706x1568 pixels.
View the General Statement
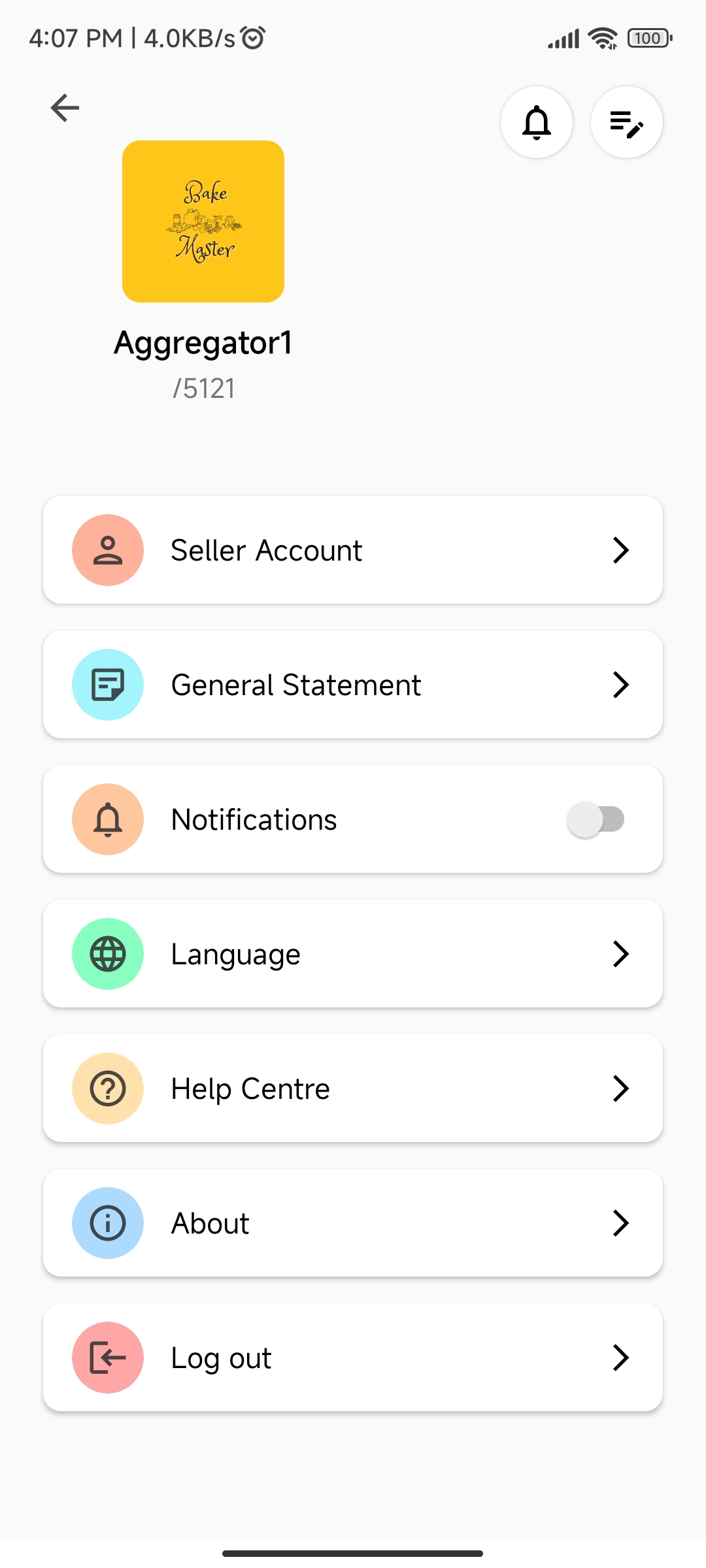(353, 685)
